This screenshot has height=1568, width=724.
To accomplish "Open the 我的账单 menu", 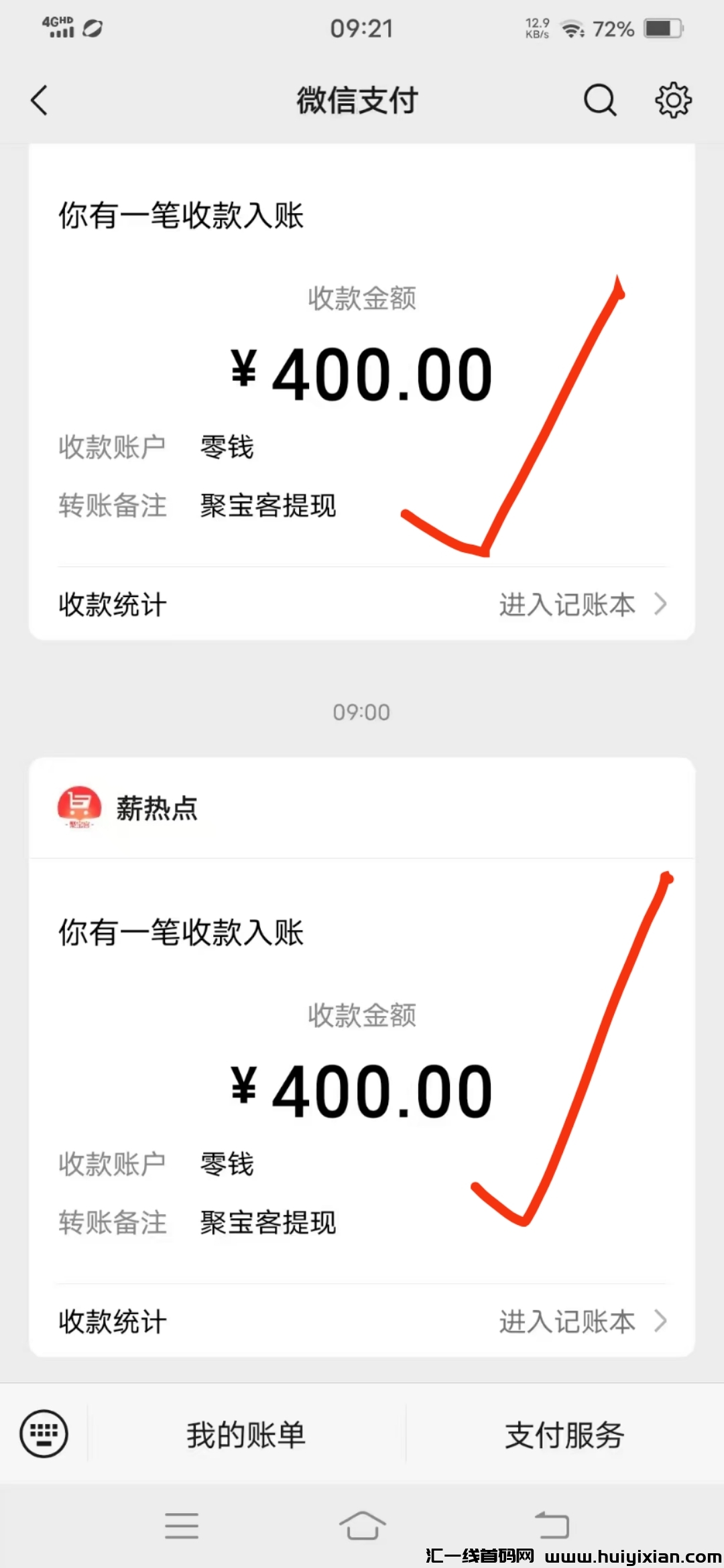I will point(246,1435).
